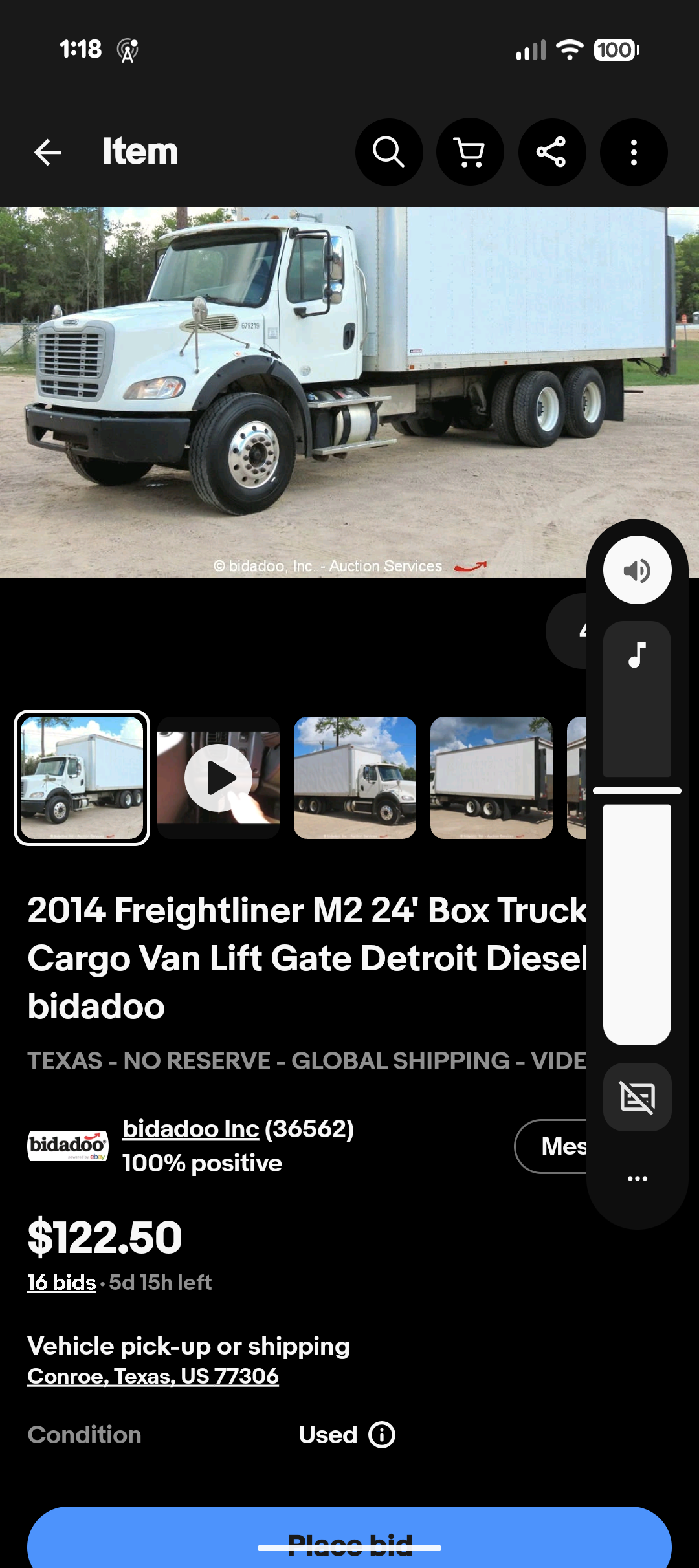This screenshot has height=1568, width=699.
Task: Show info about Used condition
Action: [382, 1435]
